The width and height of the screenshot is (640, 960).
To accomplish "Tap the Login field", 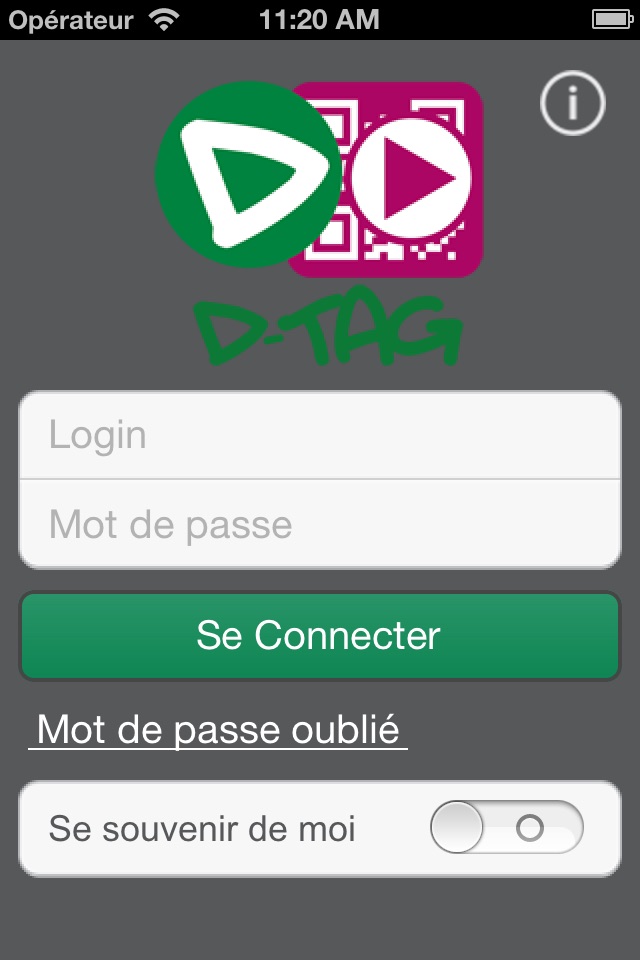I will click(x=320, y=436).
